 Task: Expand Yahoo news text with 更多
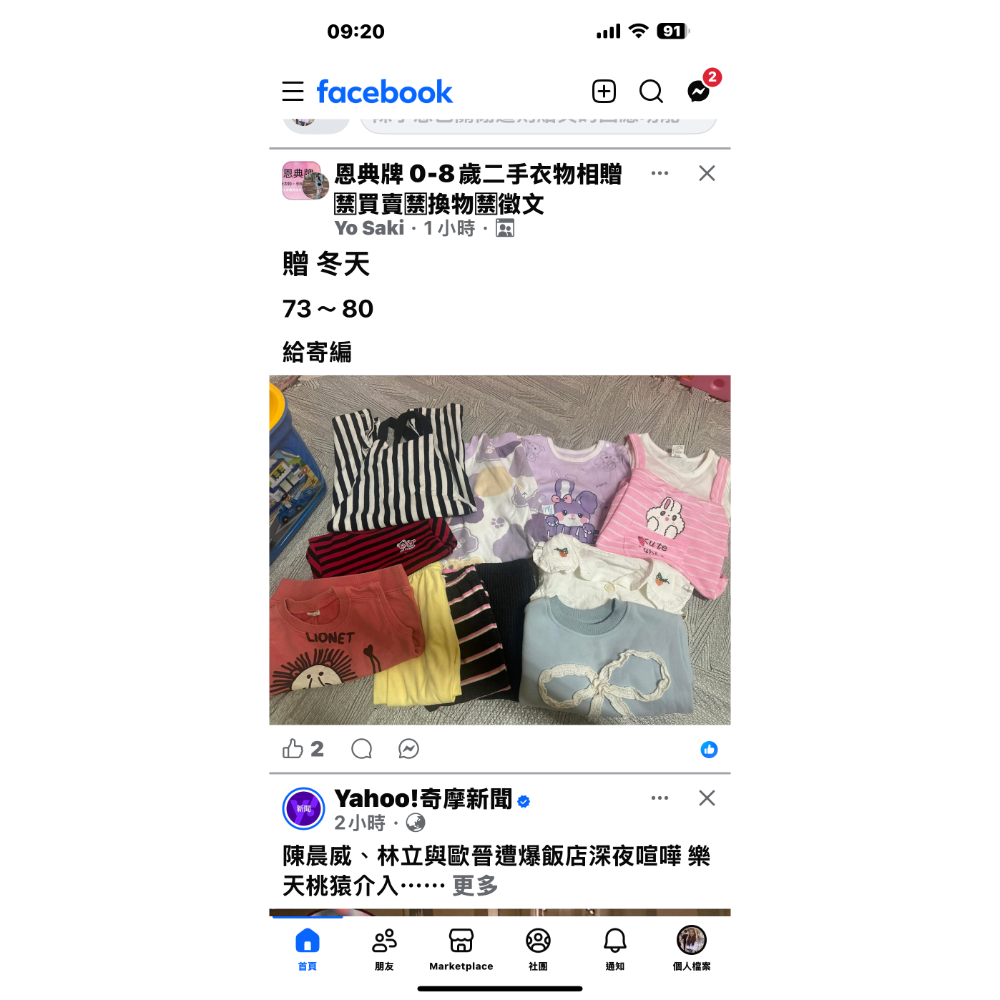(x=475, y=886)
